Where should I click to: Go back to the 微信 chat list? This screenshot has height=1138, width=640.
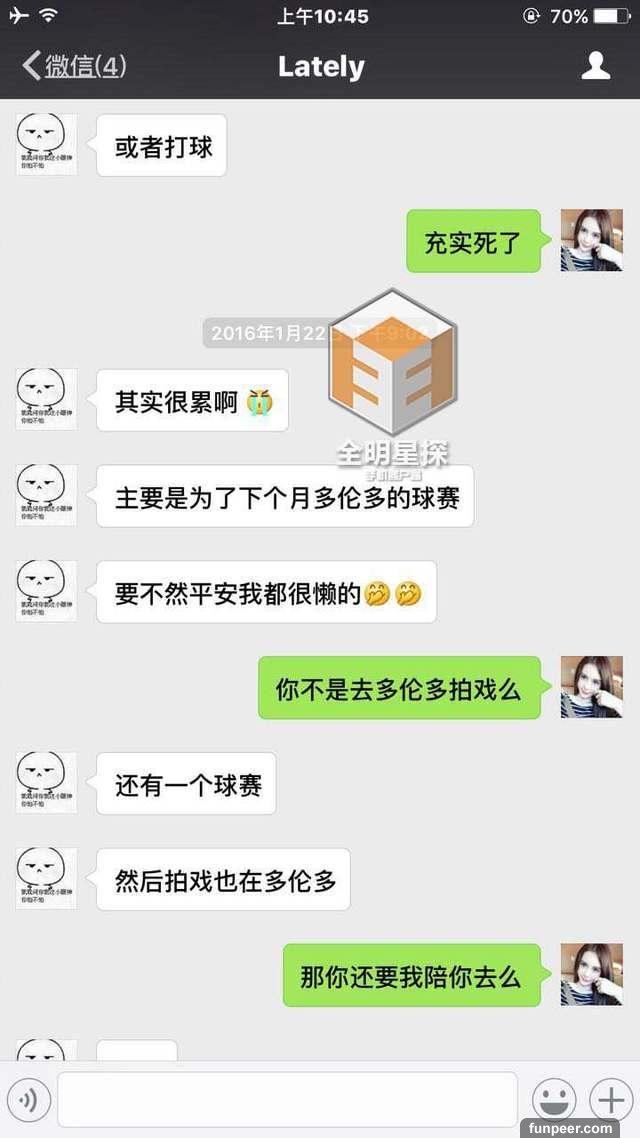(72, 67)
